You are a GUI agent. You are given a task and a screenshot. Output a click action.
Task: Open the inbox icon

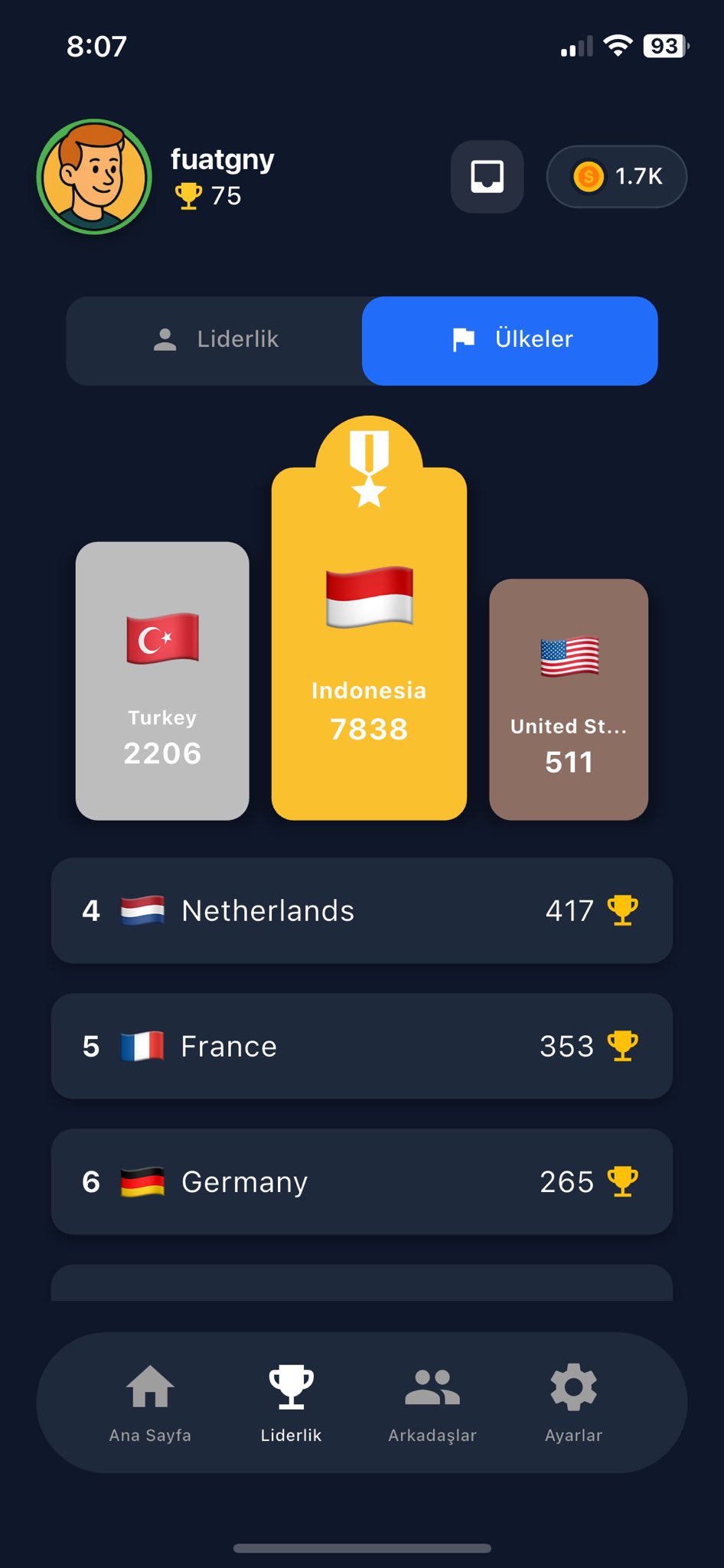click(x=487, y=177)
